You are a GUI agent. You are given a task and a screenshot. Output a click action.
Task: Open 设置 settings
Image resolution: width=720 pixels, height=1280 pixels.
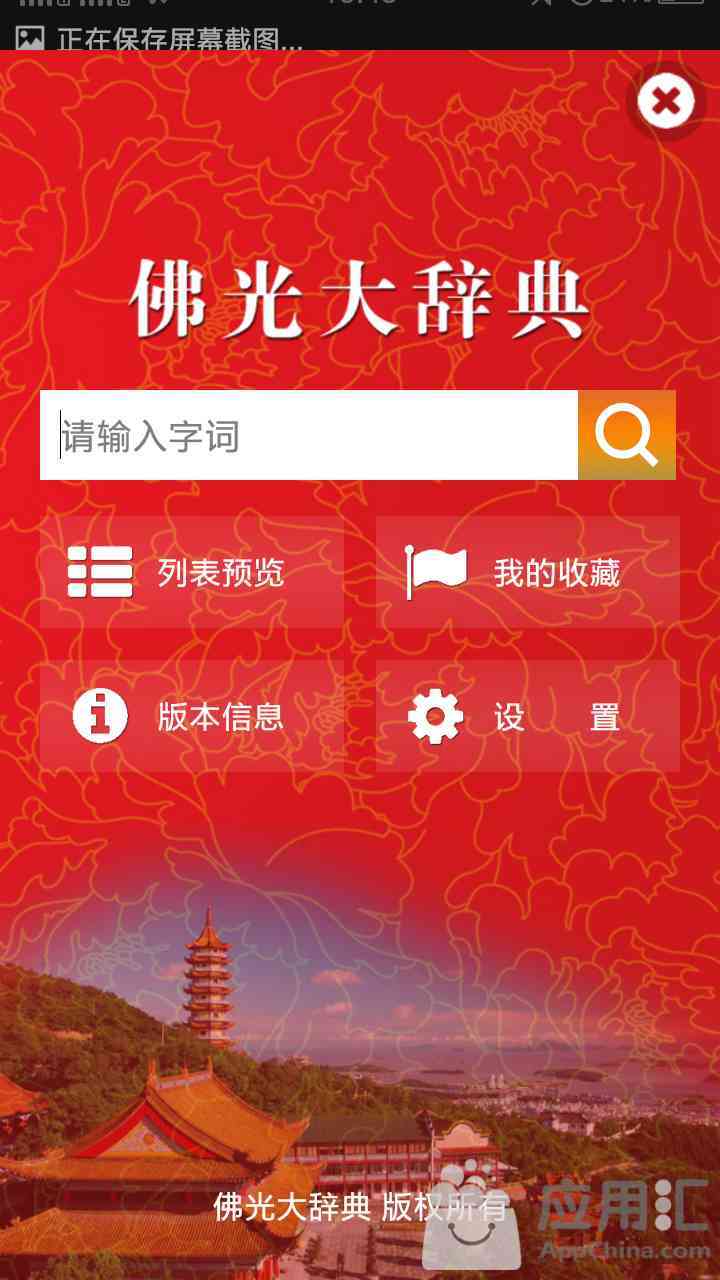pos(528,716)
